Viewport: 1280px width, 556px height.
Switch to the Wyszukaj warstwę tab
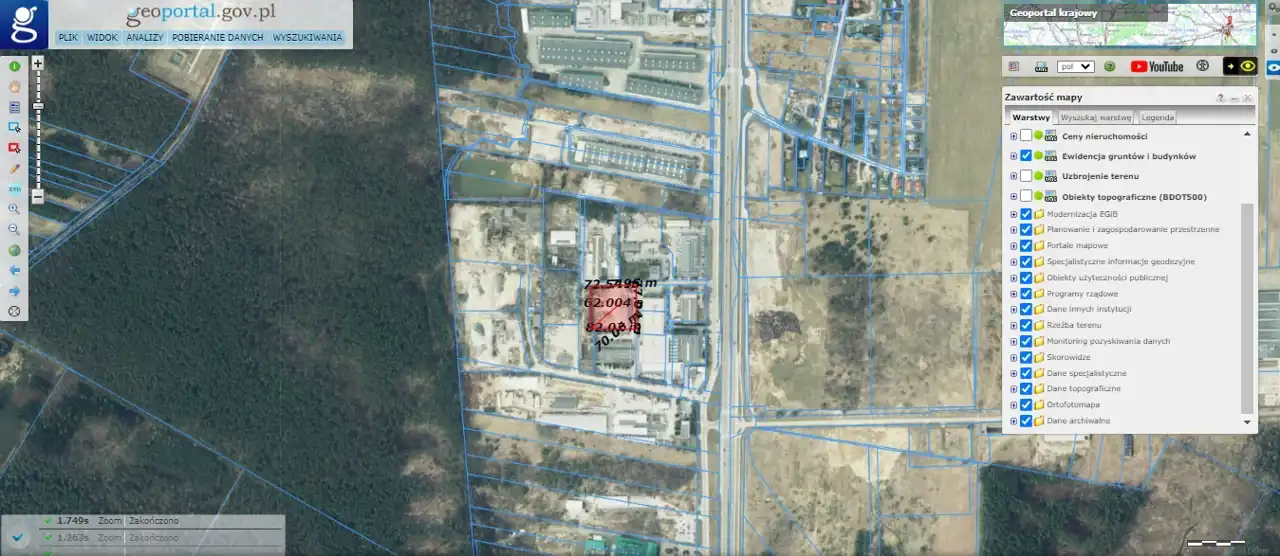tap(1096, 117)
